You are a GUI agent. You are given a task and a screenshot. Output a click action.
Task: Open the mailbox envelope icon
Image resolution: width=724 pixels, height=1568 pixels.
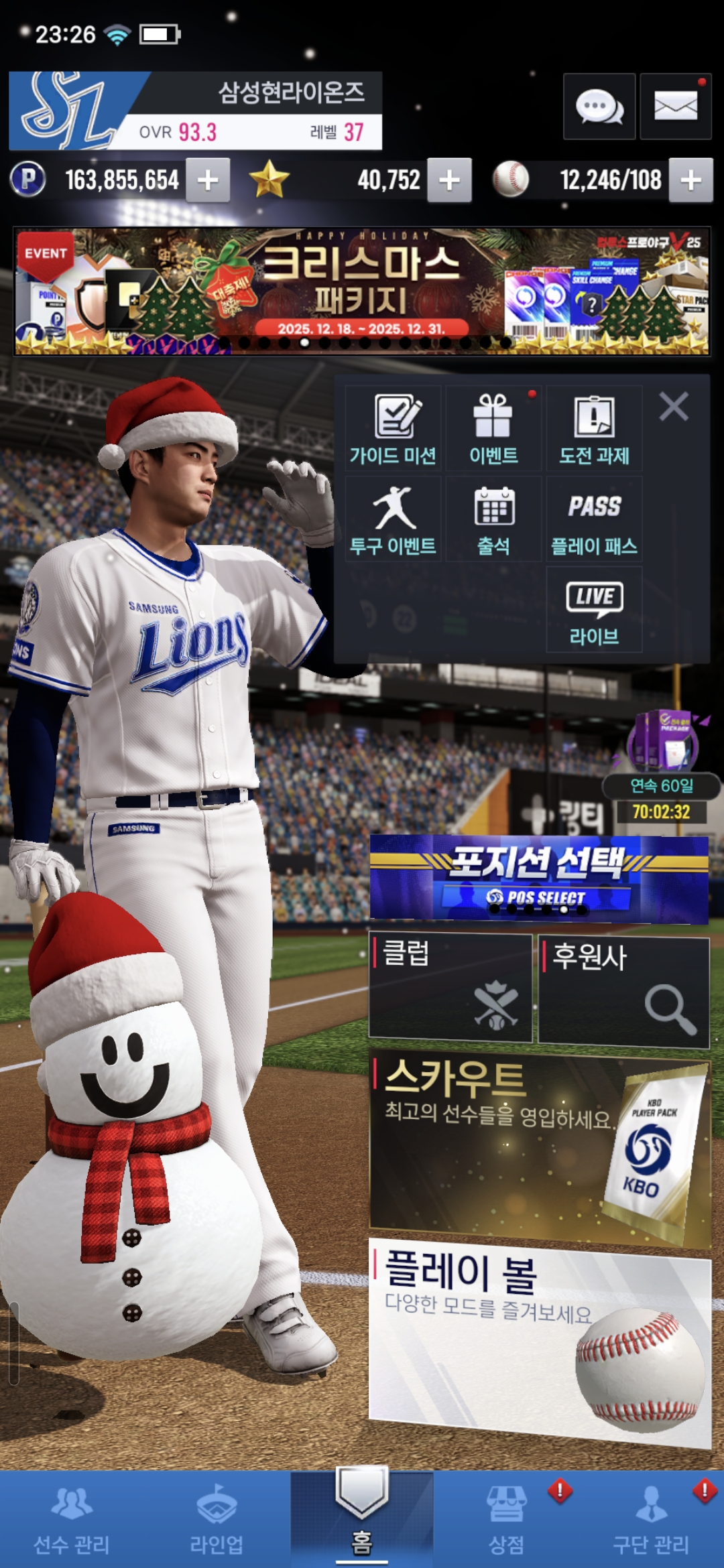(x=675, y=107)
